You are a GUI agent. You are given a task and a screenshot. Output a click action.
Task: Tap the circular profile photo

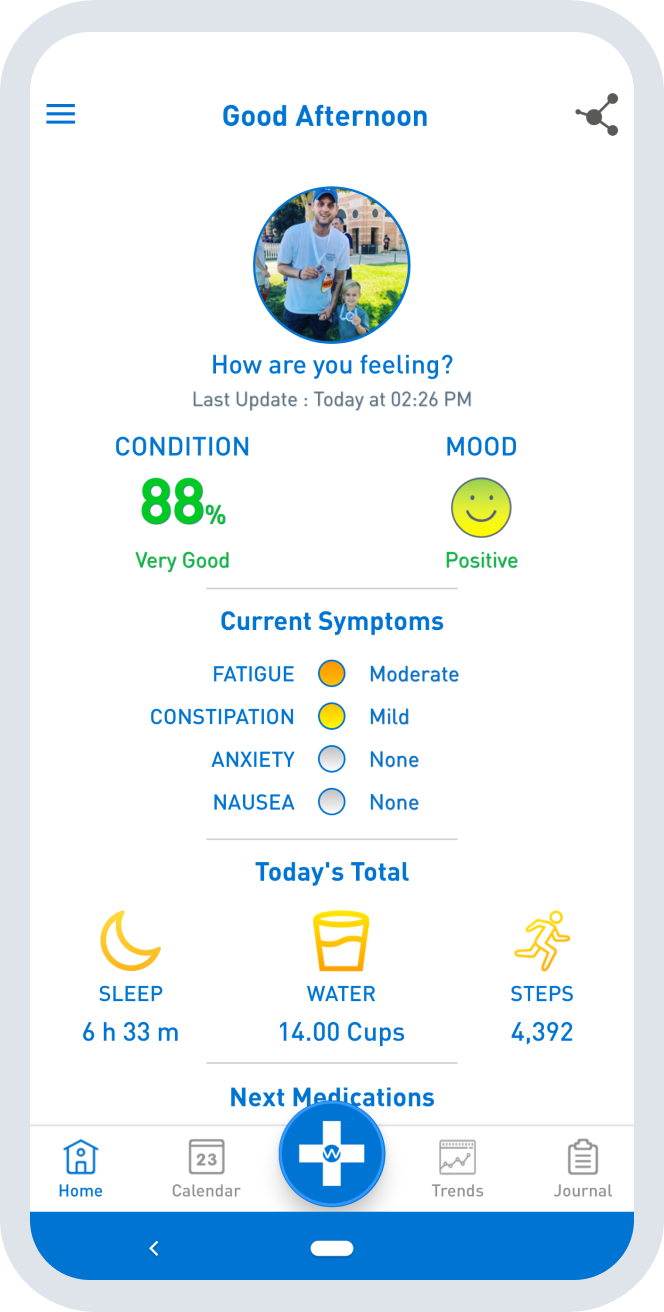332,265
